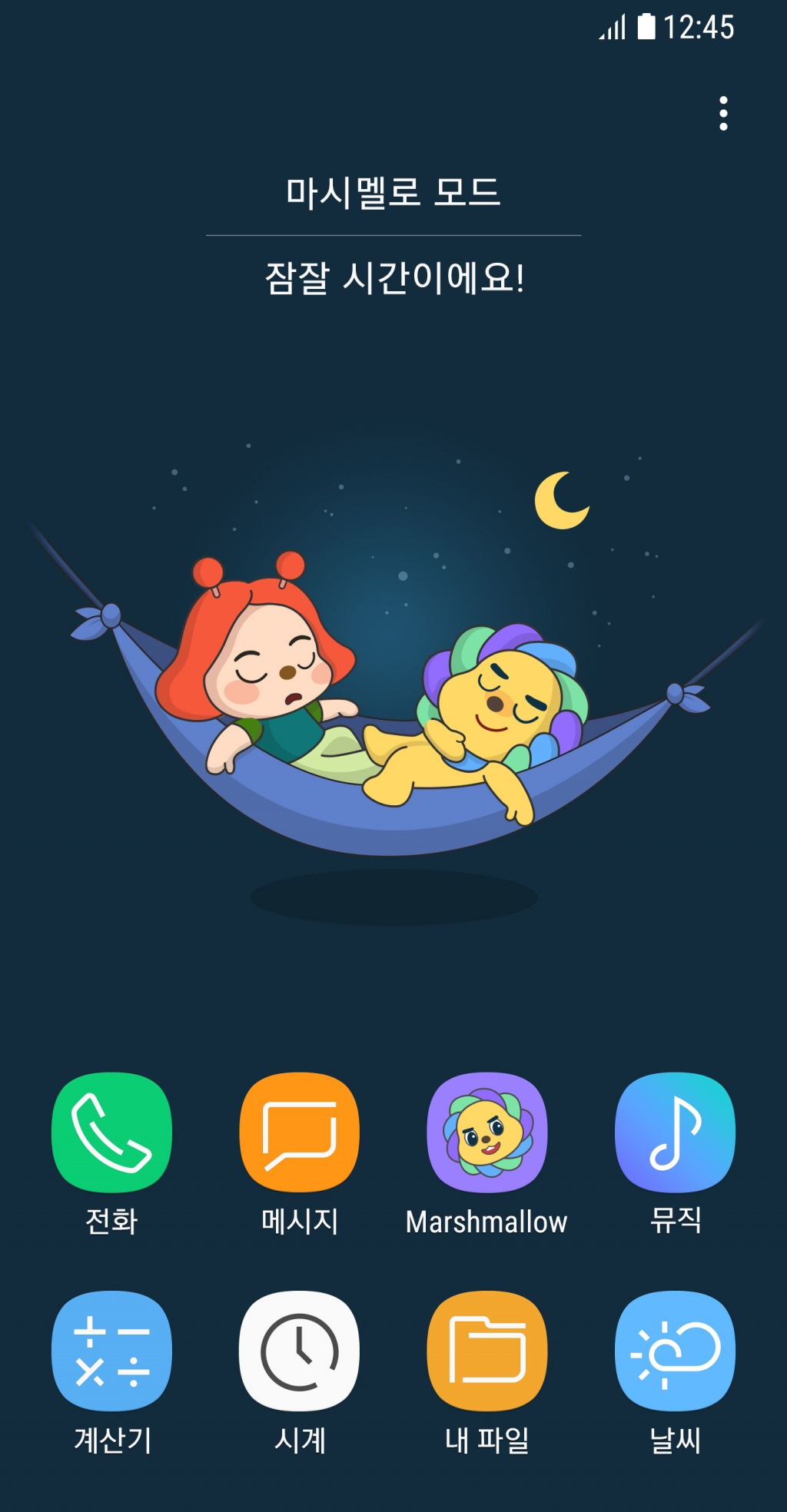Open the Marshmallow app

(x=486, y=1132)
